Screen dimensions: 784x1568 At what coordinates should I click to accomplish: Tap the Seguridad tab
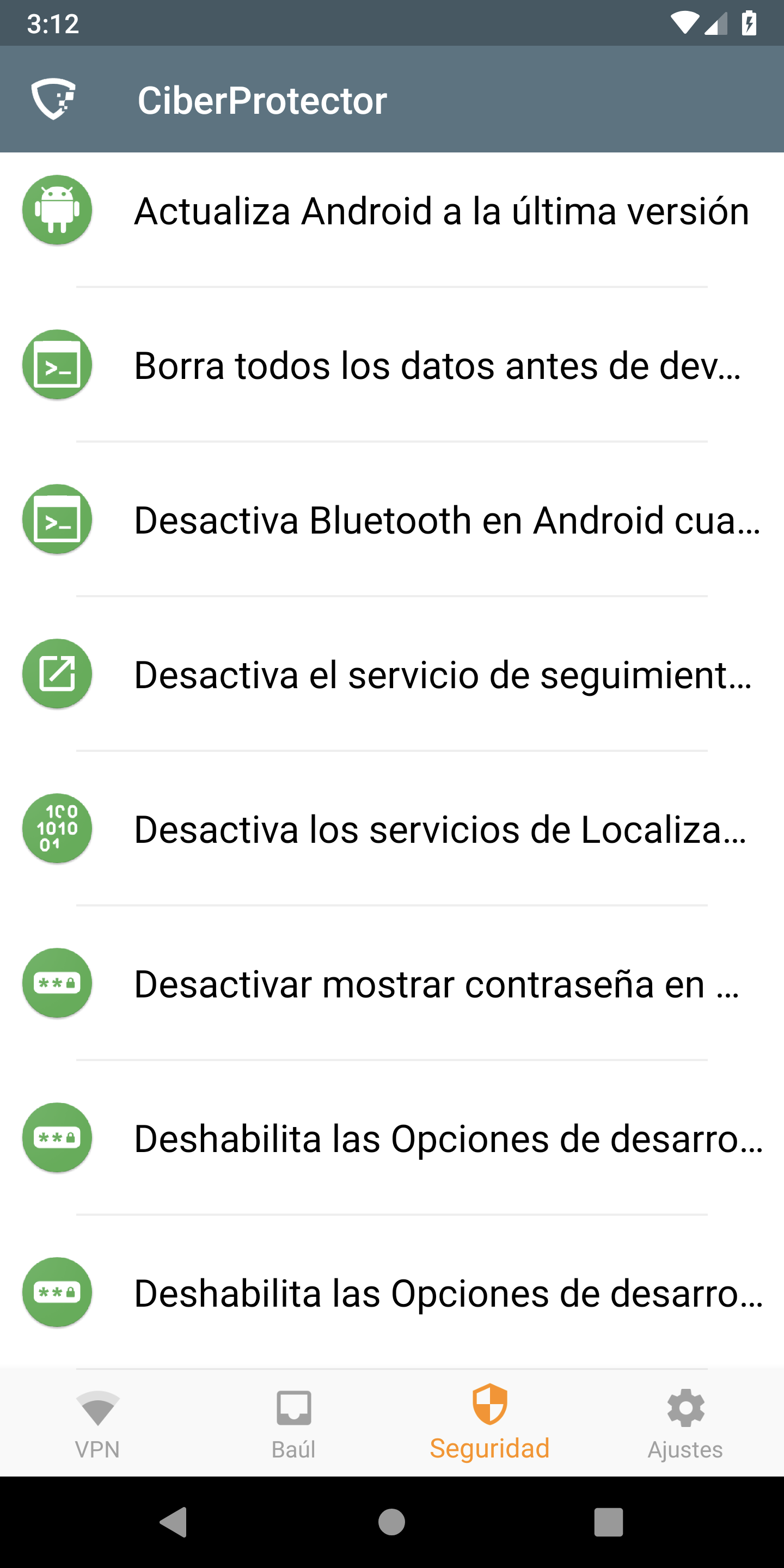click(489, 1423)
